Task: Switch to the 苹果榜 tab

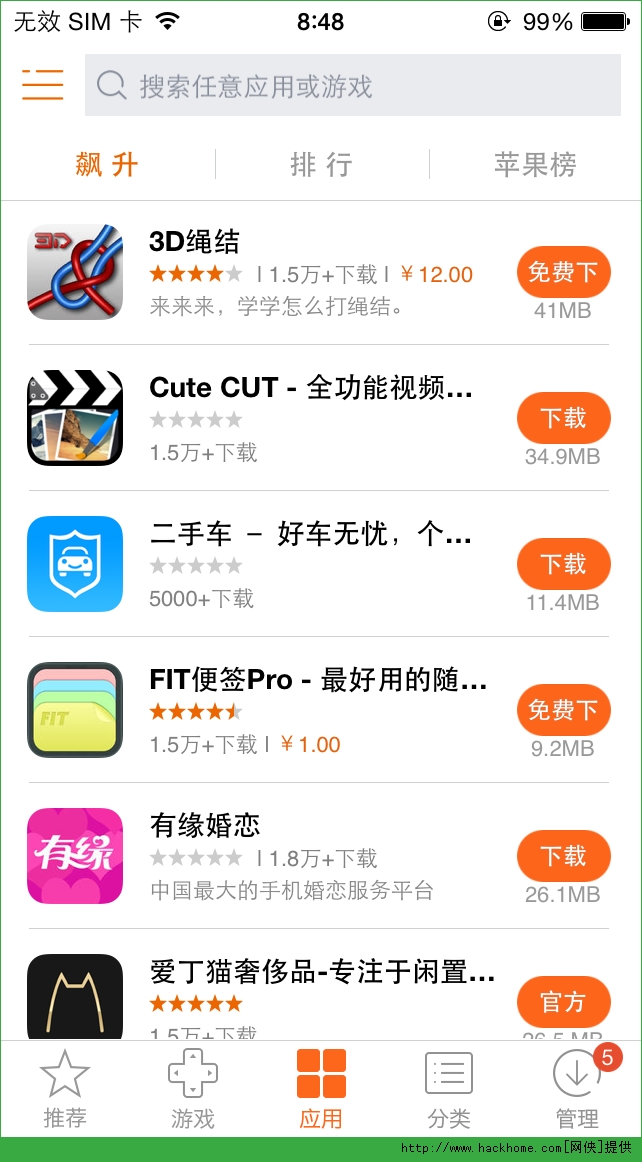Action: pyautogui.click(x=535, y=164)
